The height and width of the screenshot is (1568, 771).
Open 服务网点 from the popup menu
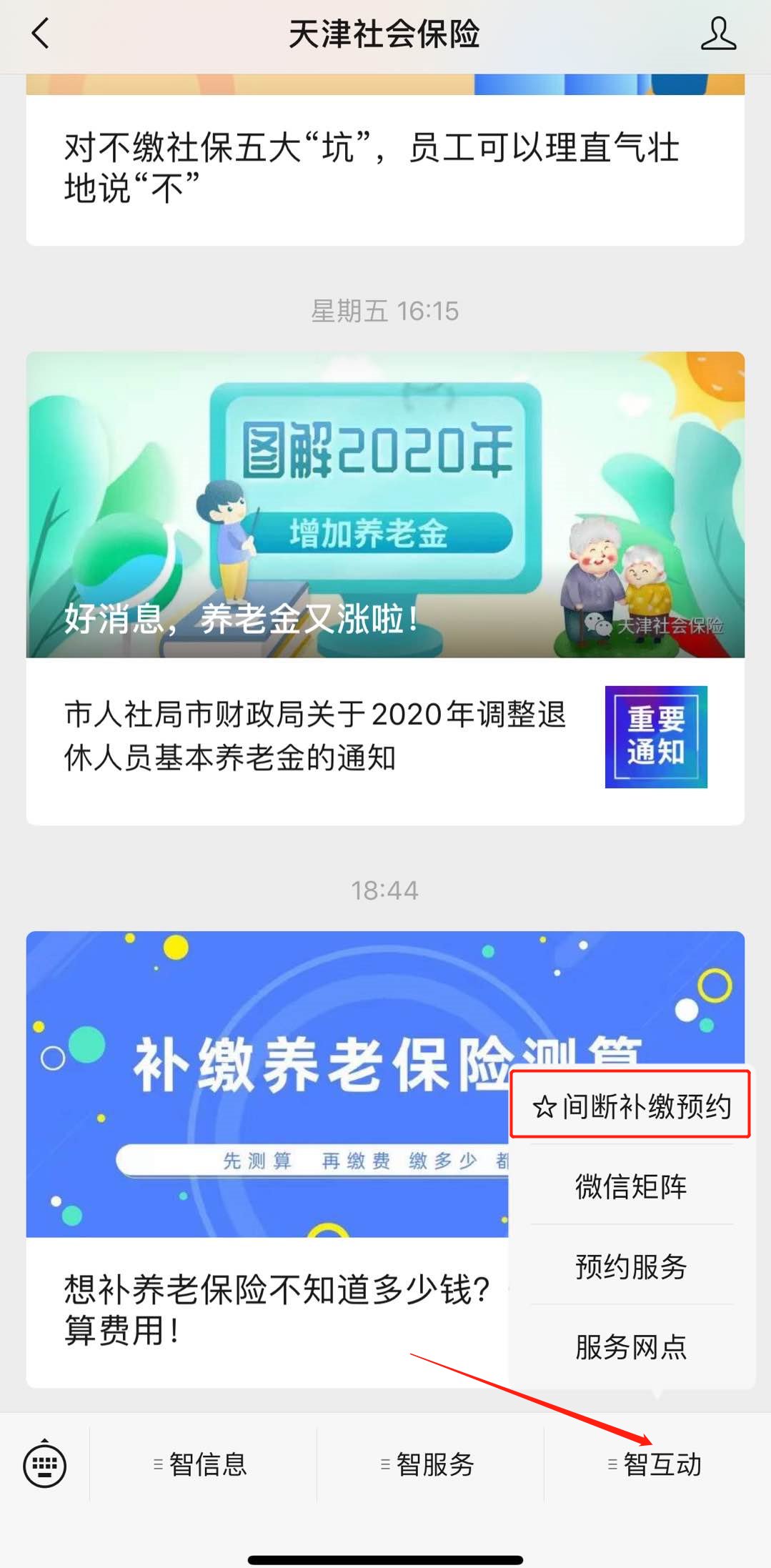pyautogui.click(x=631, y=1346)
